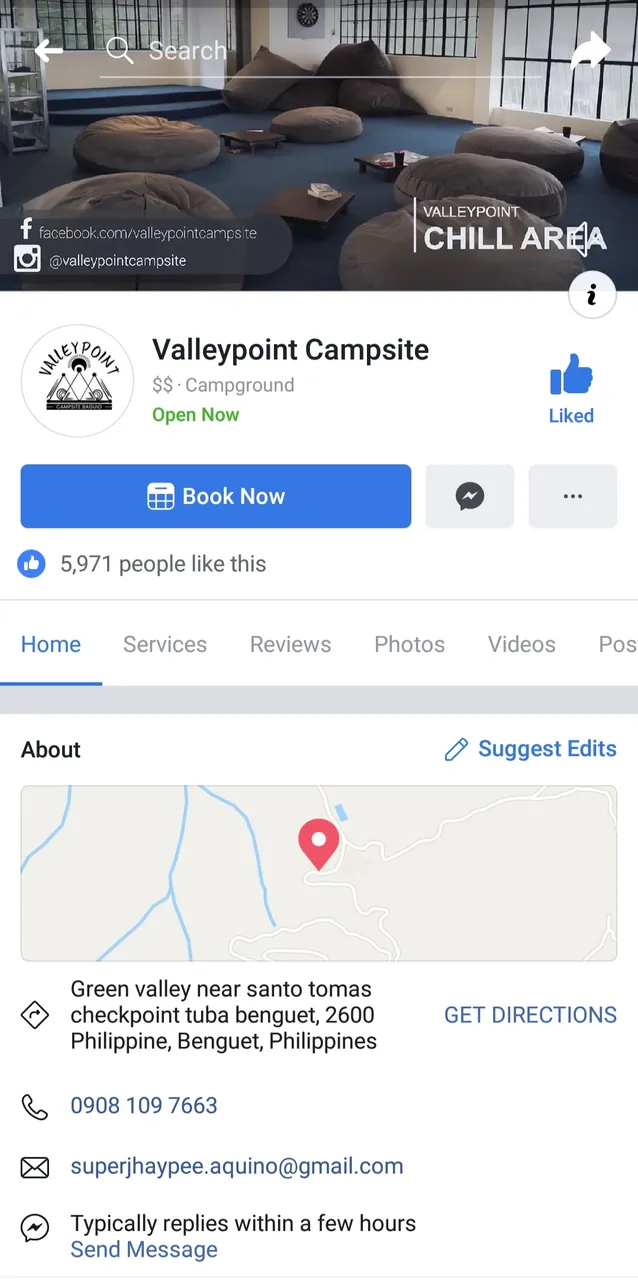
Task: Open the page info icon
Action: tap(592, 295)
